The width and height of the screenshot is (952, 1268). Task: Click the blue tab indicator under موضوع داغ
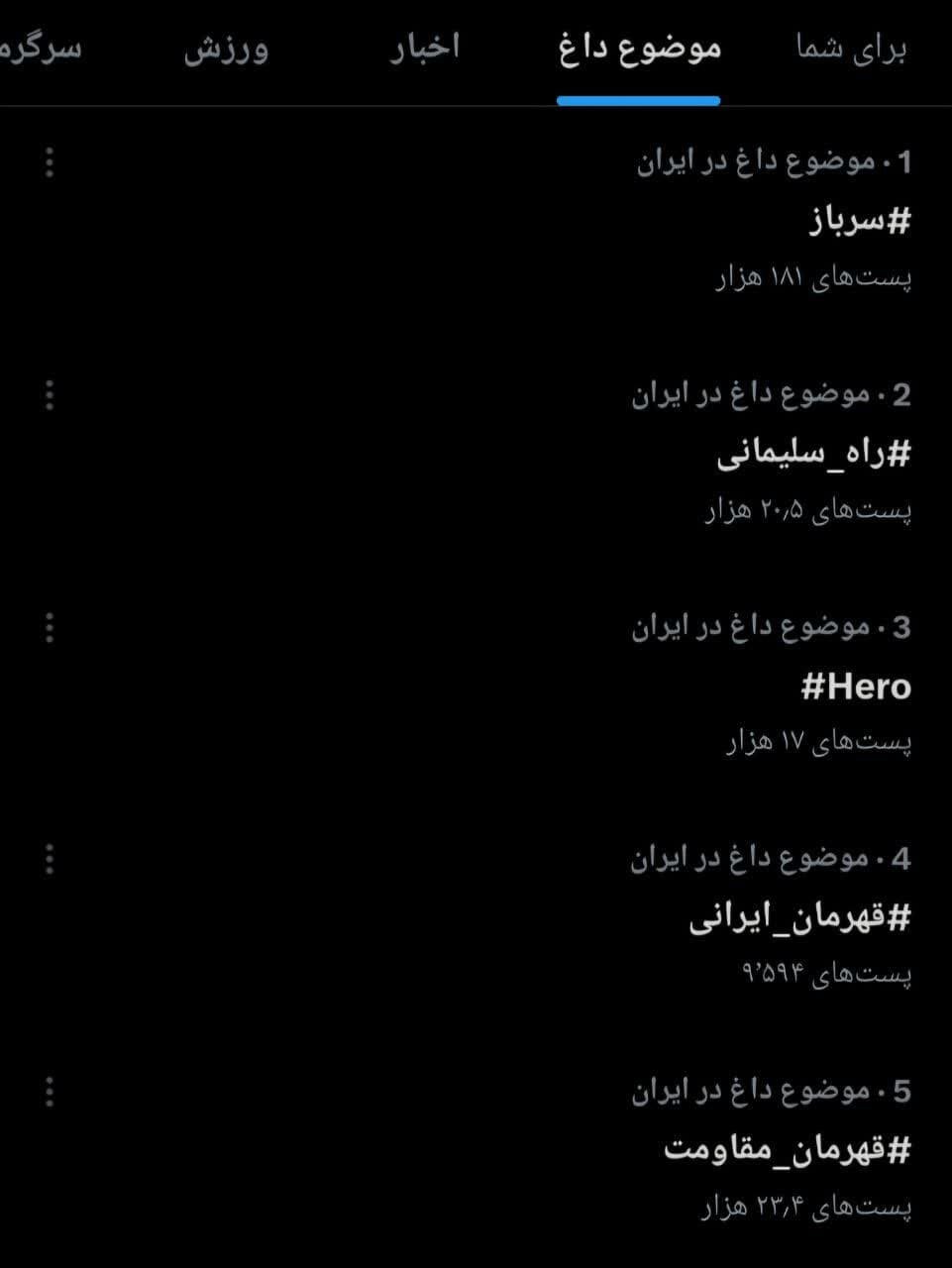click(x=638, y=98)
